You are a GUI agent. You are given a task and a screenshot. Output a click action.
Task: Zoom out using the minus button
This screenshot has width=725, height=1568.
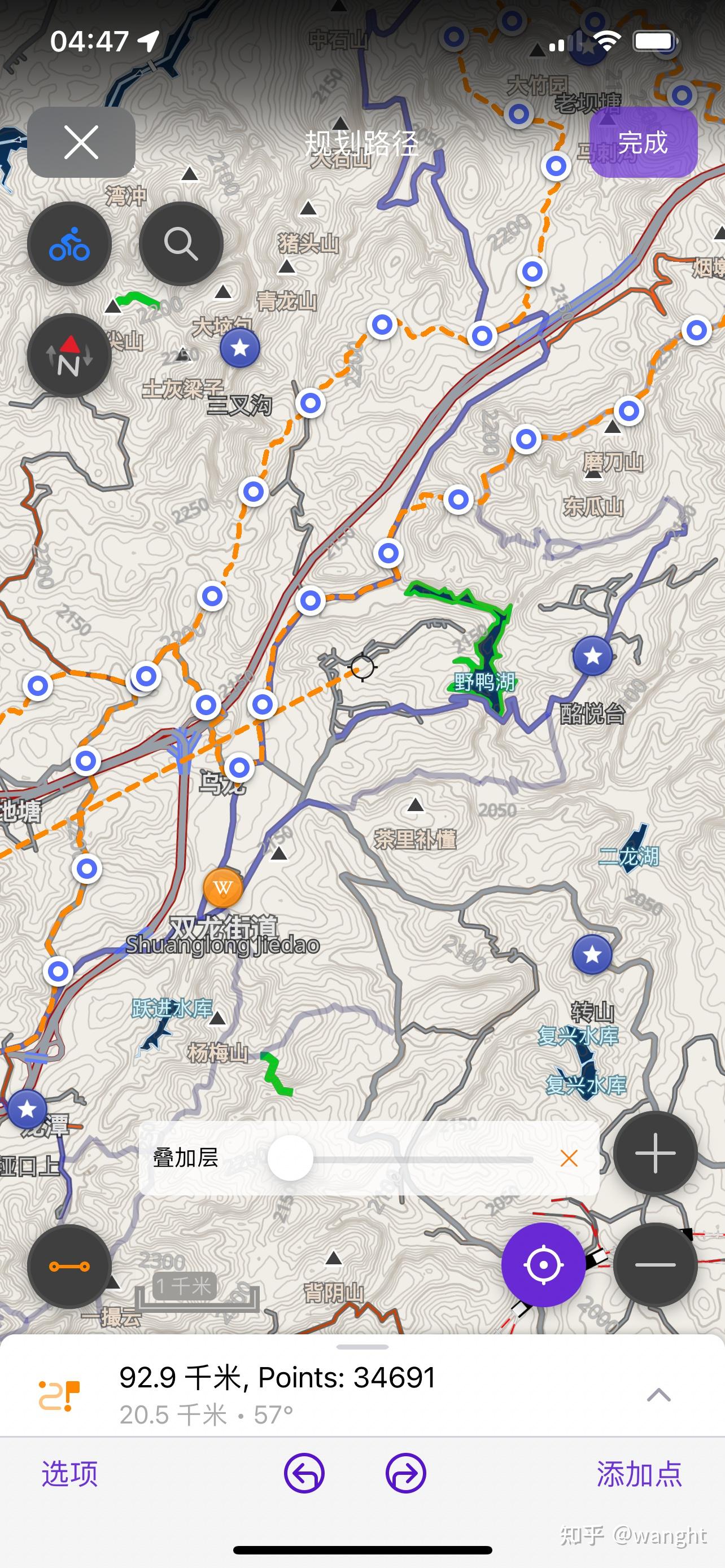click(655, 1264)
